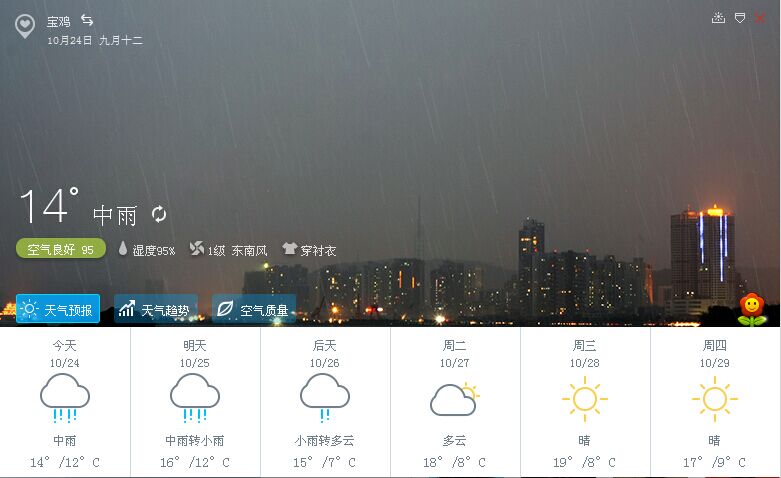Tap the sun tray icon at top right

tap(718, 18)
